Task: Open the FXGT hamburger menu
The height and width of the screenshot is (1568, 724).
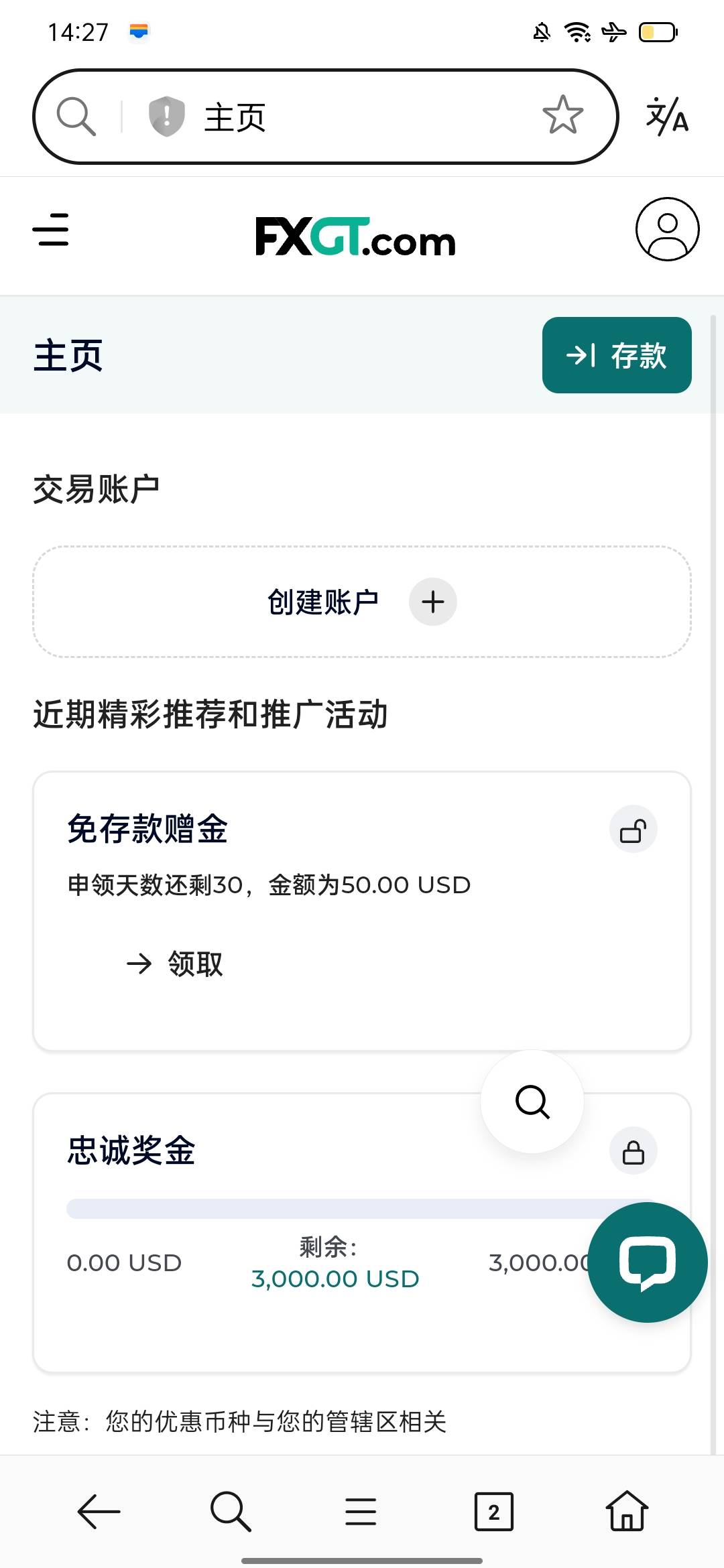Action: coord(51,230)
